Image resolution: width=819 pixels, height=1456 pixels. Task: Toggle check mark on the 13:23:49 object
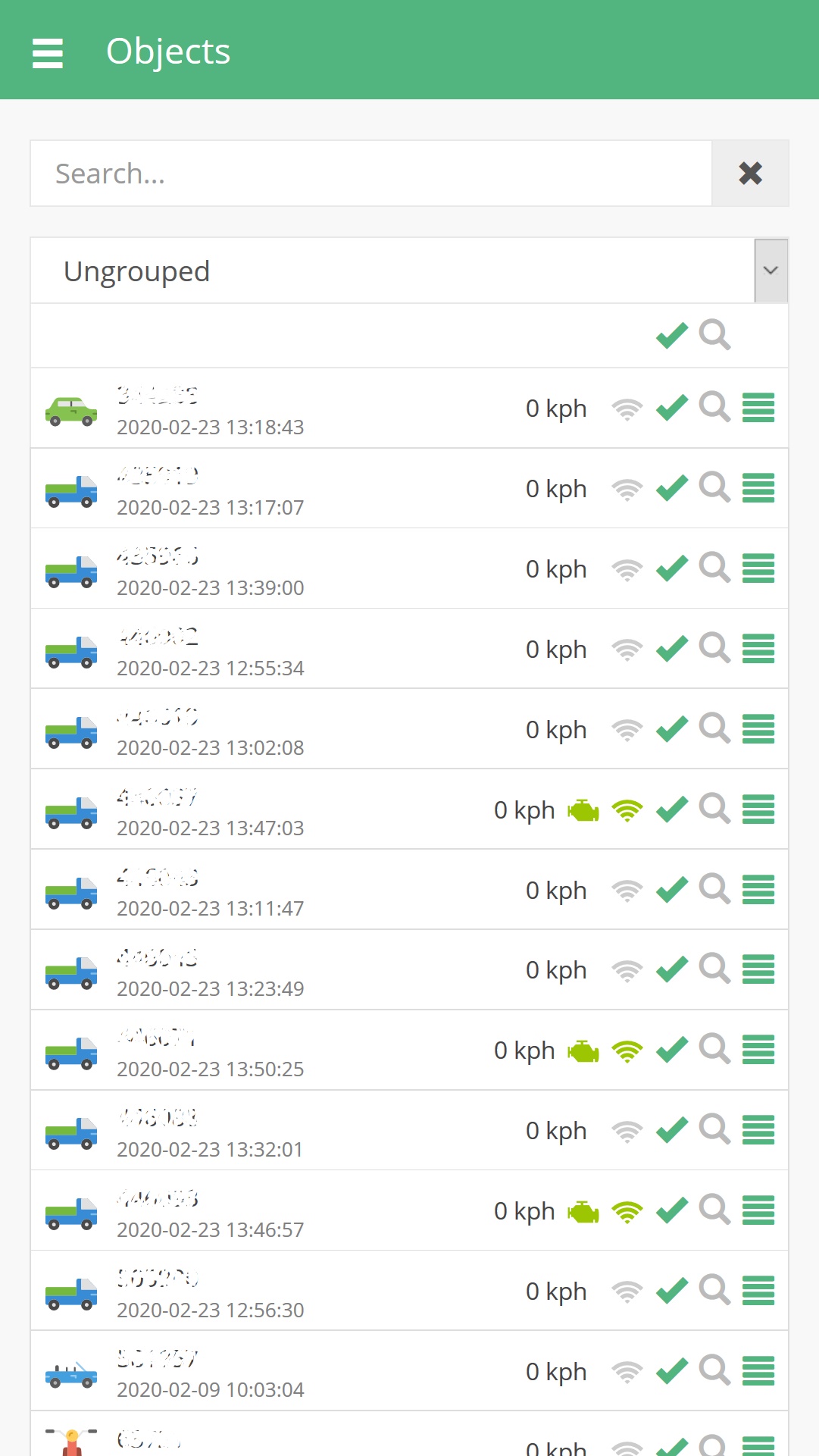[672, 970]
